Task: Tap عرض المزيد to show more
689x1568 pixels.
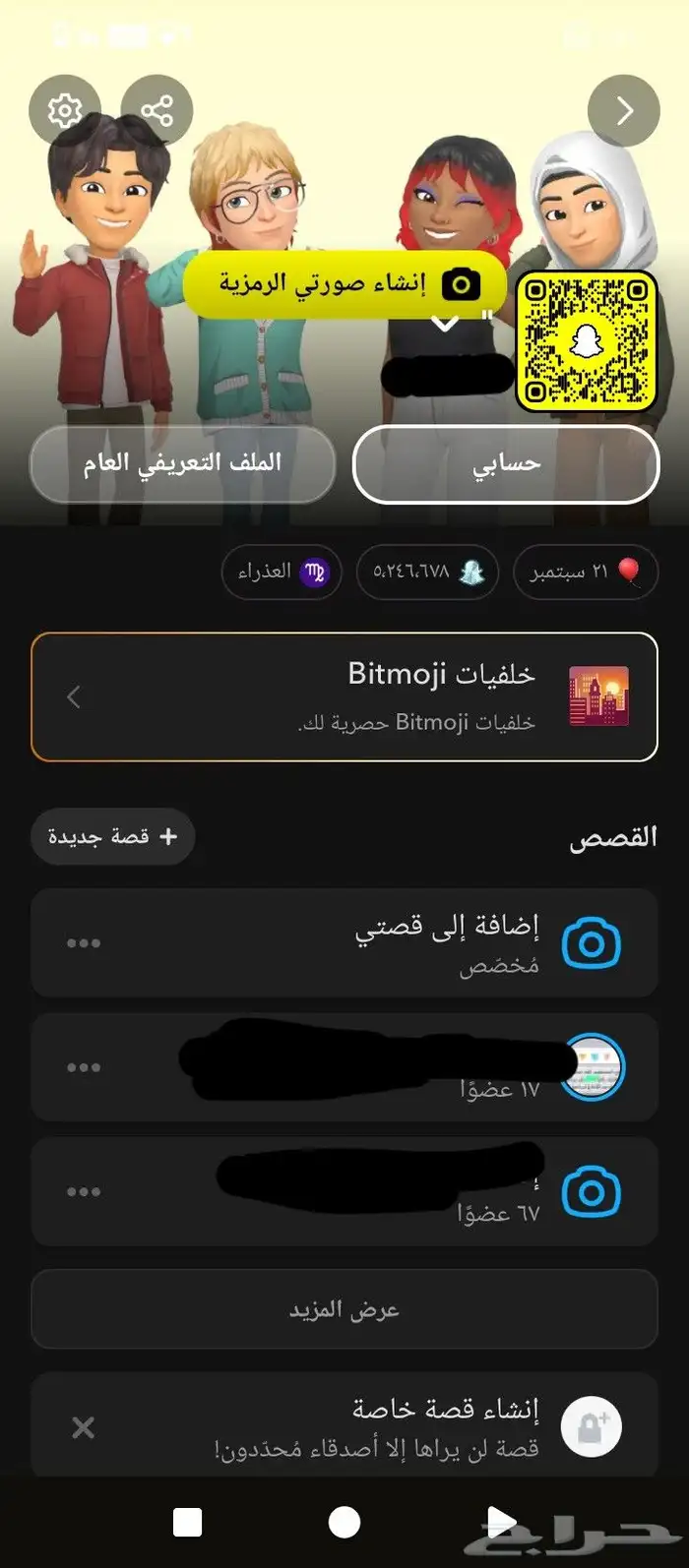Action: pyautogui.click(x=344, y=1309)
